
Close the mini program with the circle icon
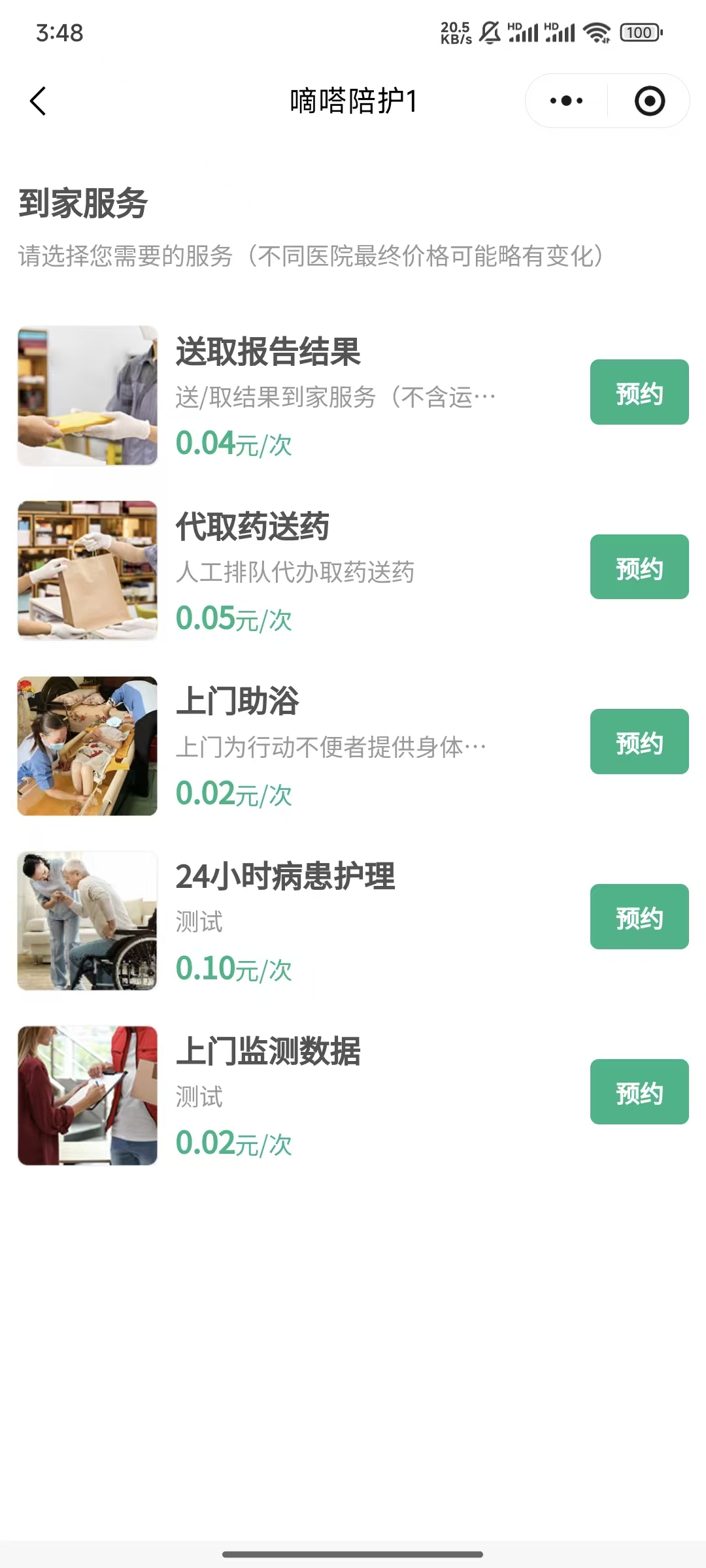click(x=649, y=101)
